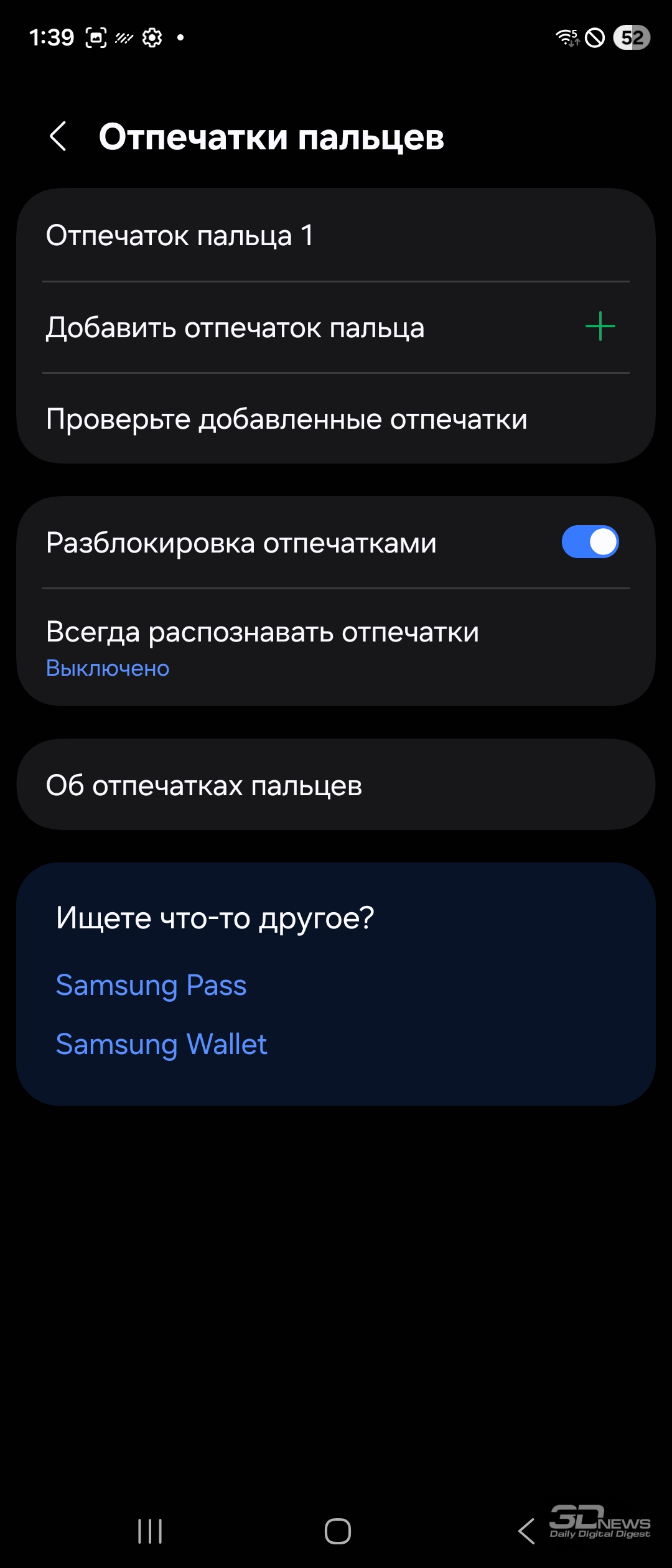Viewport: 672px width, 1568px height.
Task: Follow the Samsung Pass link
Action: point(151,985)
